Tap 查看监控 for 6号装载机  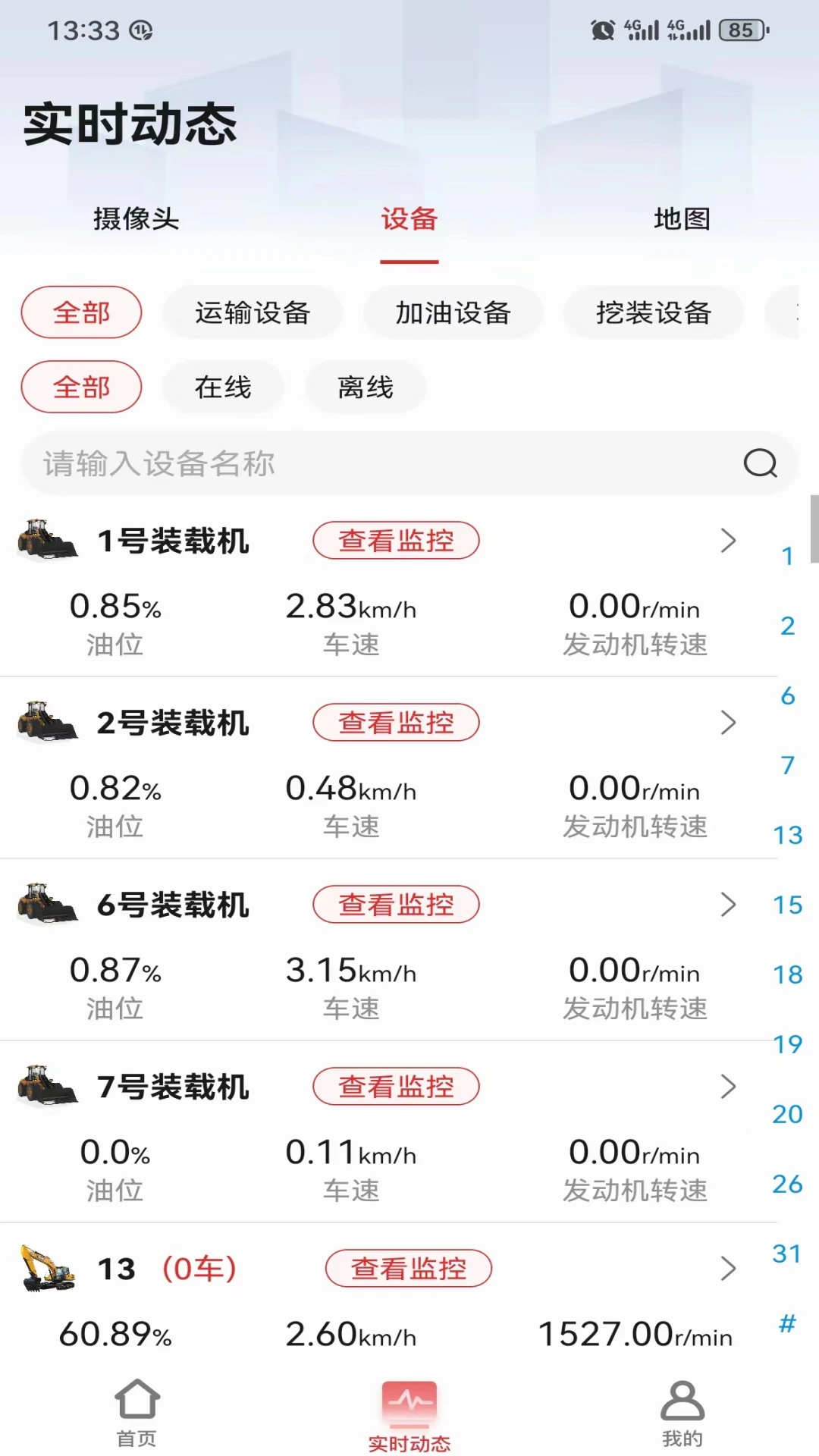coord(396,904)
